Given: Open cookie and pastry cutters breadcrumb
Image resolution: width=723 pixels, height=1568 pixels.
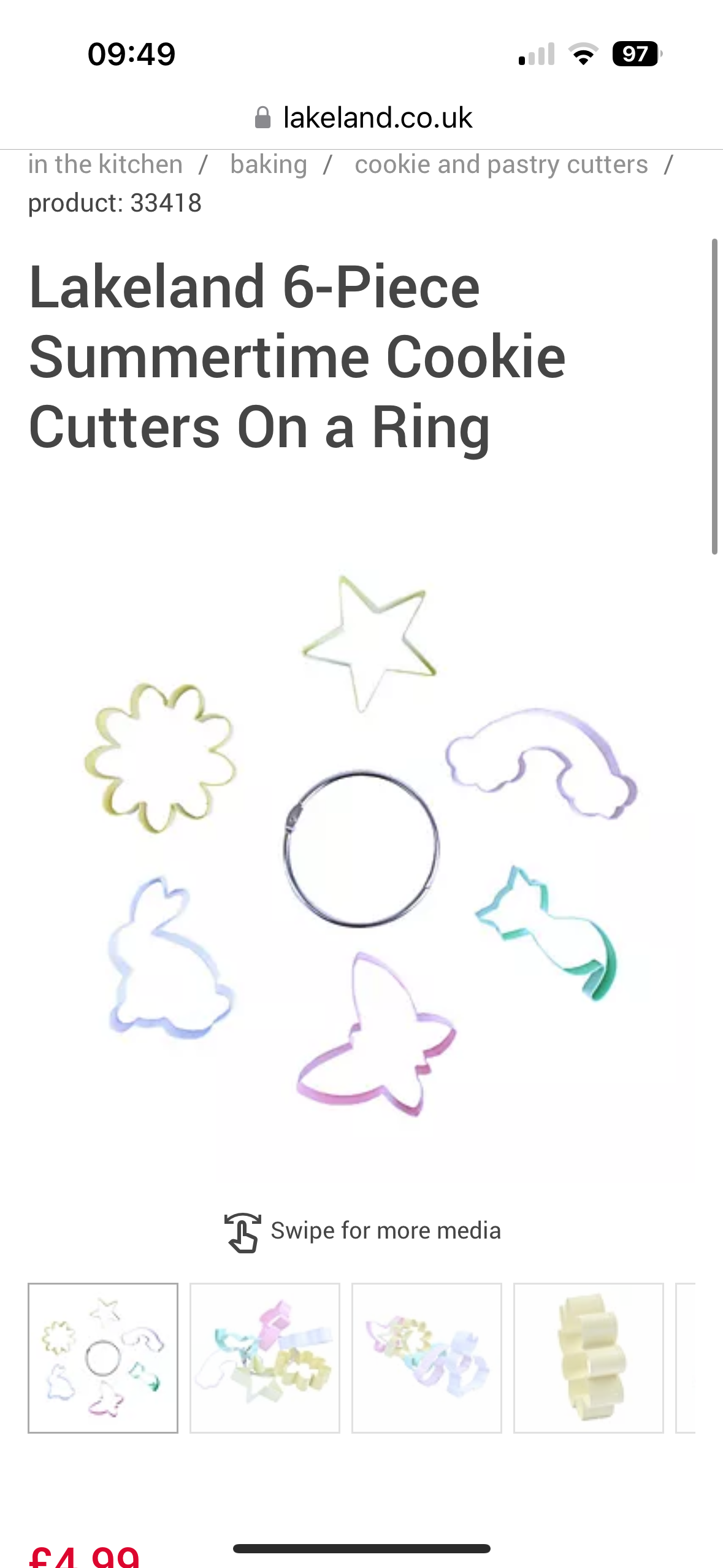Looking at the screenshot, I should point(501,164).
